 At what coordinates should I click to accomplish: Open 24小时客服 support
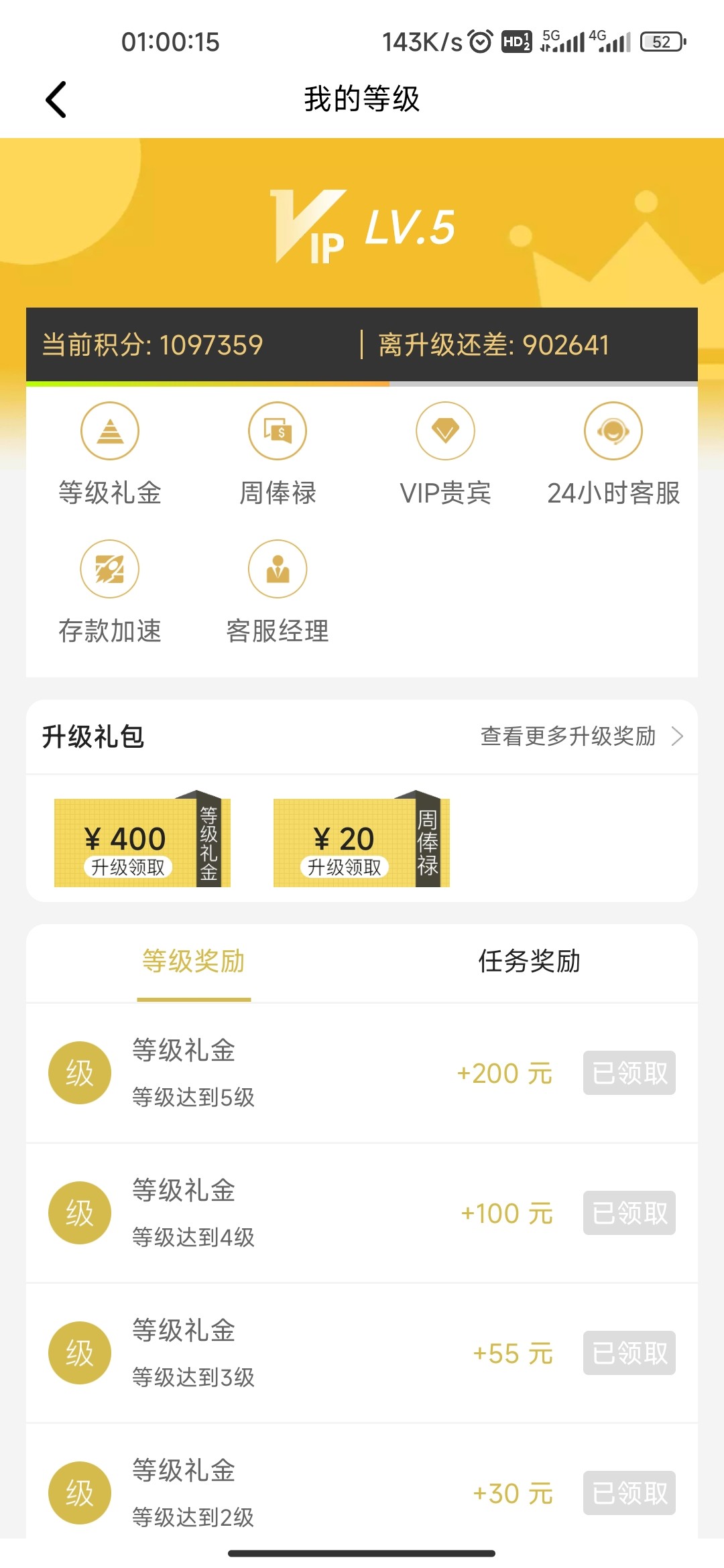pos(613,432)
